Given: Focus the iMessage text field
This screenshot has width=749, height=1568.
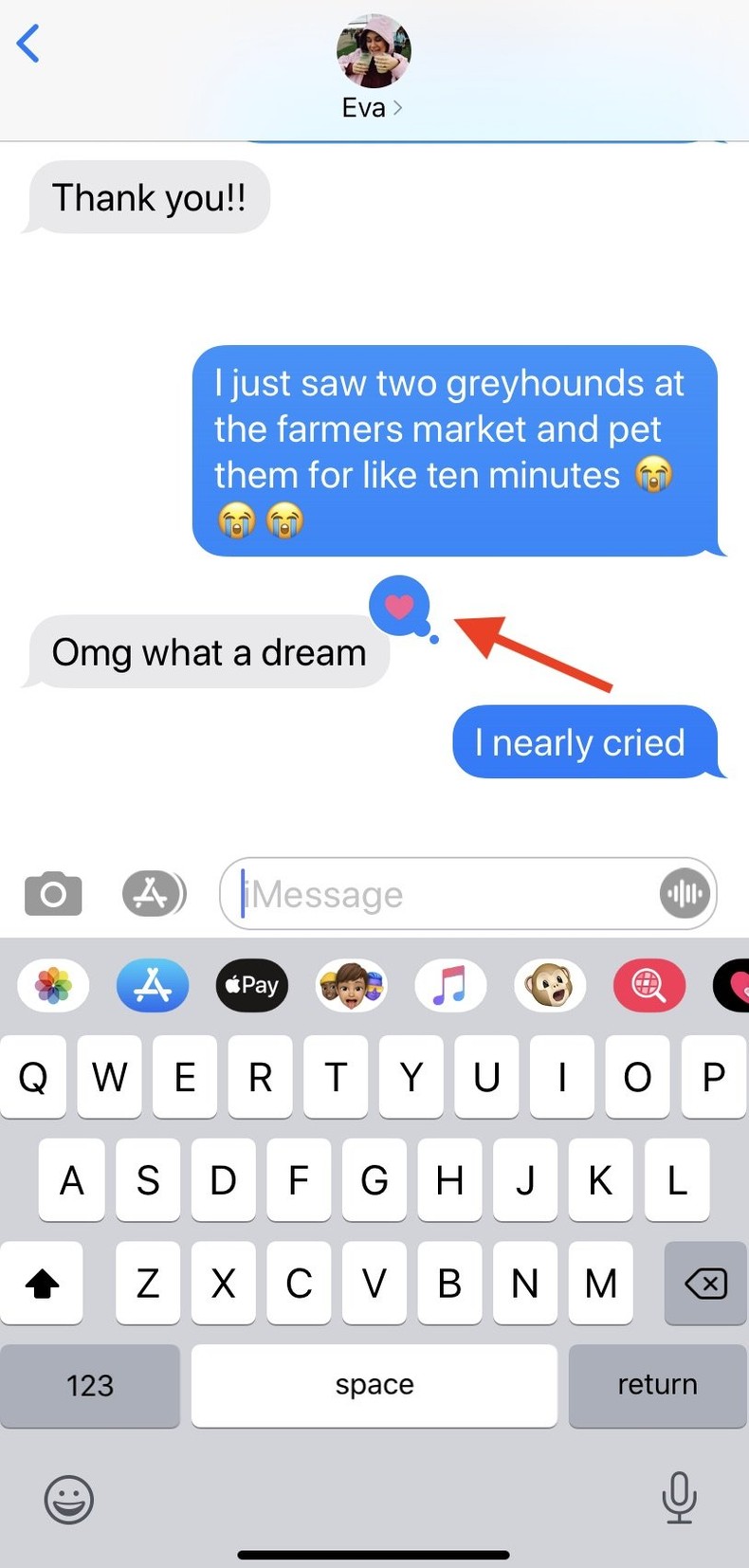Looking at the screenshot, I should coord(446,894).
